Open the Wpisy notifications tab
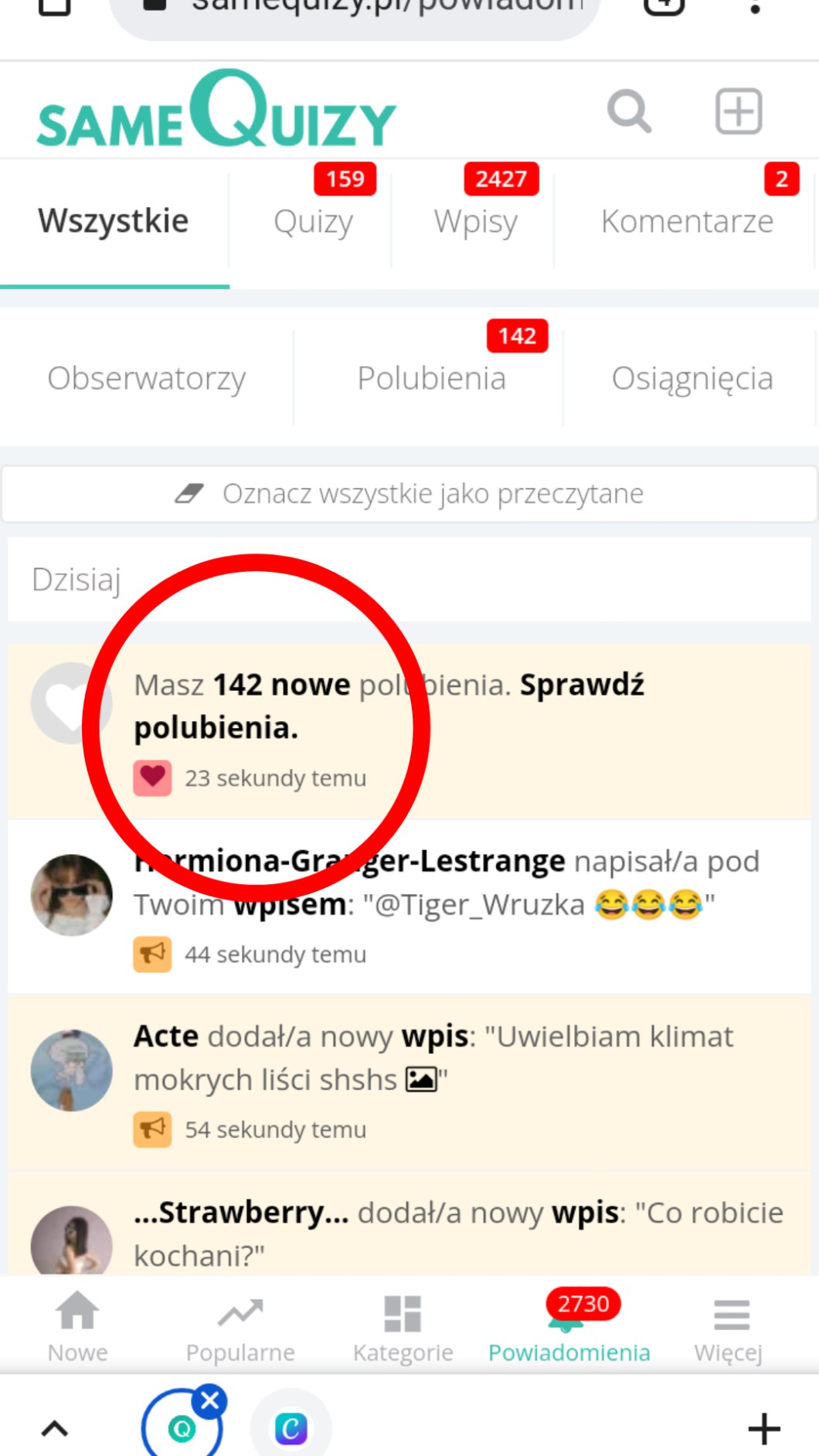The height and width of the screenshot is (1456, 819). (475, 222)
